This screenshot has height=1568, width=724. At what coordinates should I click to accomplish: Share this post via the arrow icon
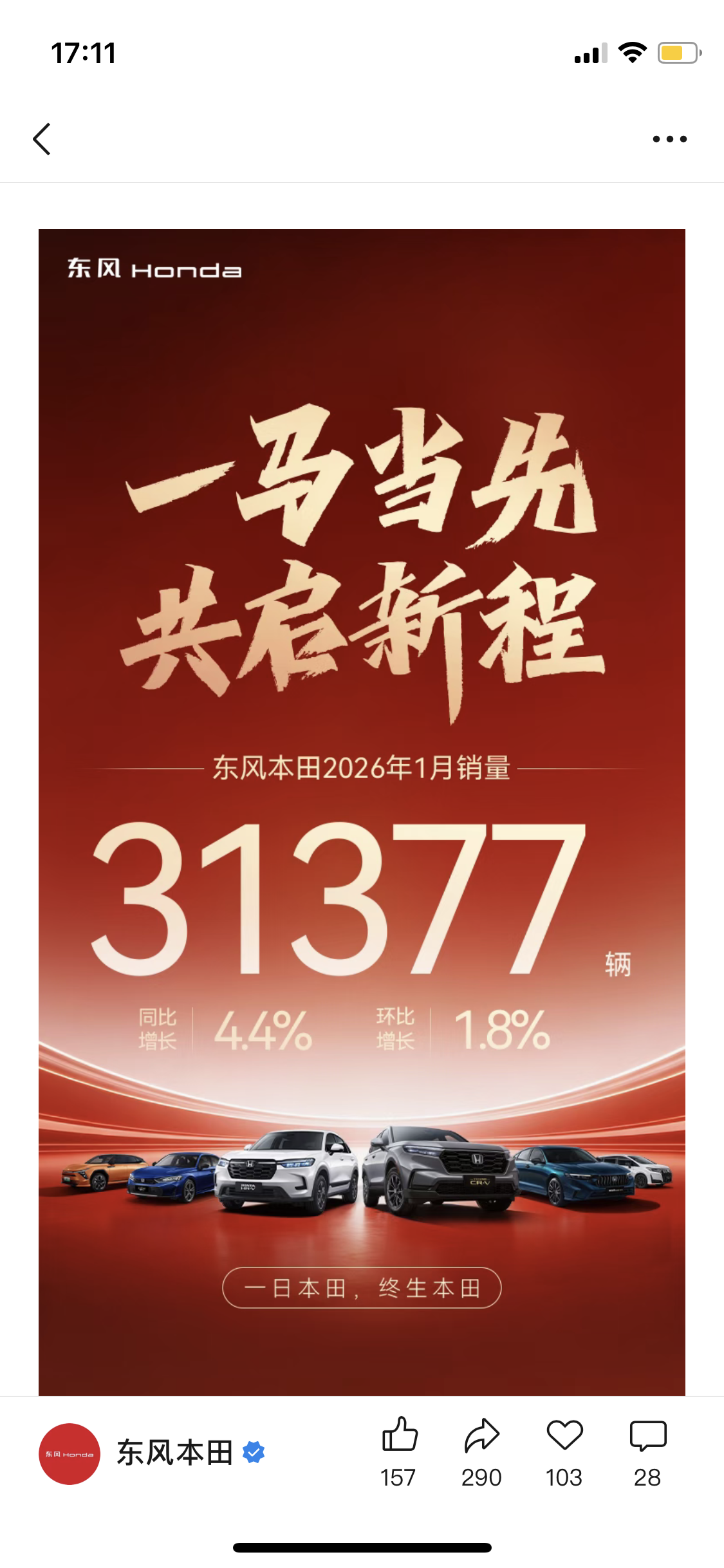tap(481, 1435)
